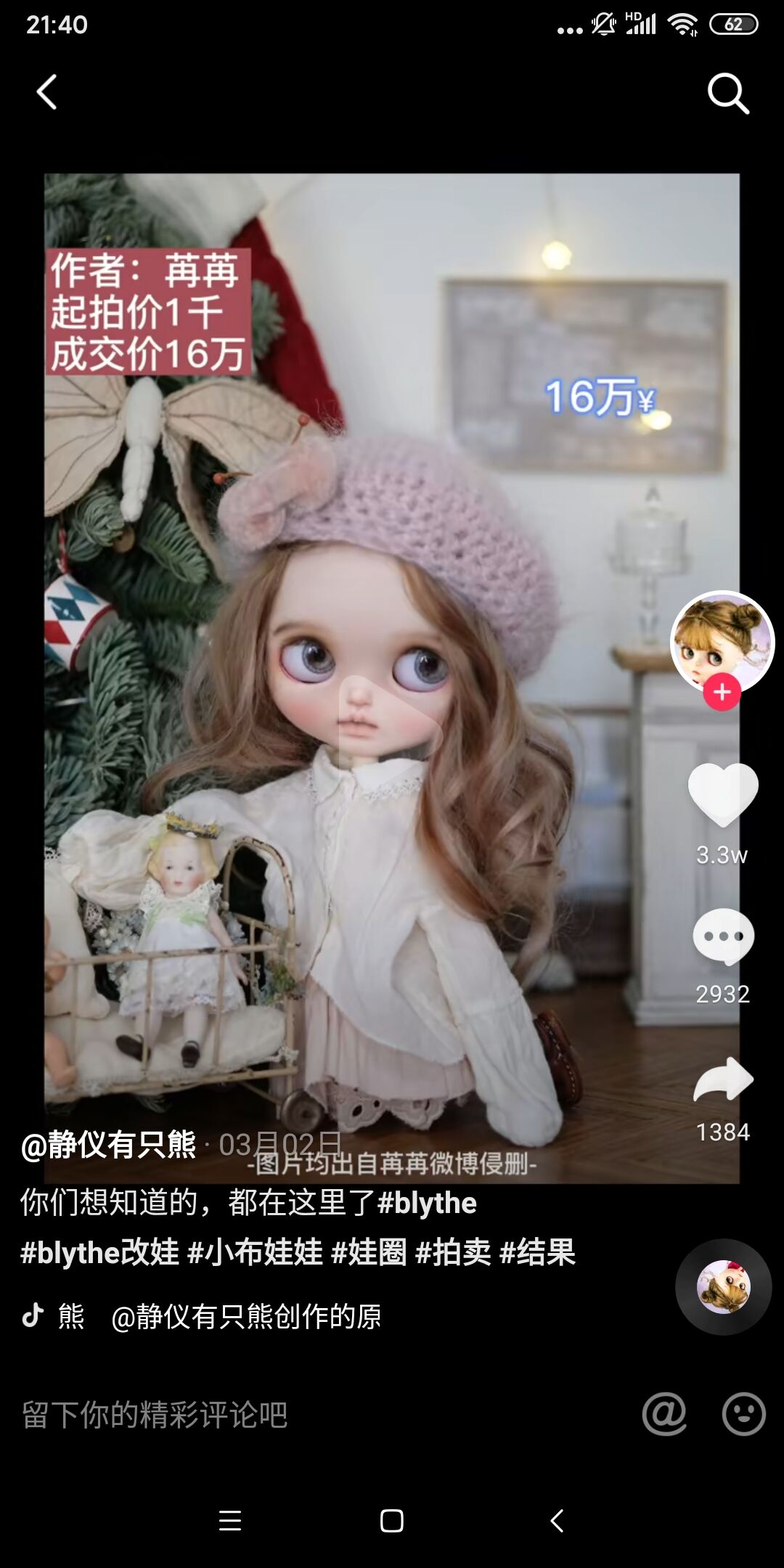
Task: Open the #娃圈 hashtag
Action: (369, 1252)
